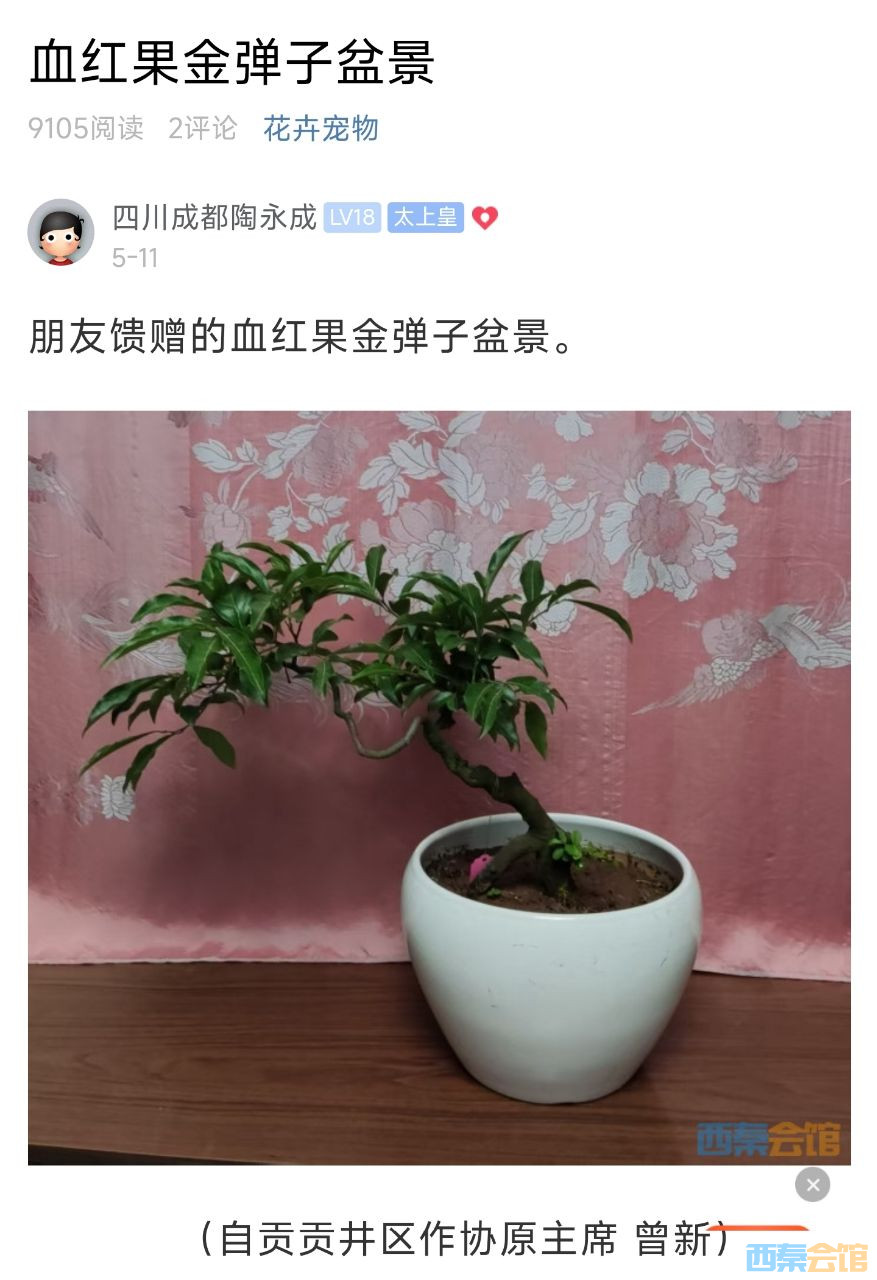877x1280 pixels.
Task: Open 四川成都陶永成's profile avatar
Action: point(60,231)
